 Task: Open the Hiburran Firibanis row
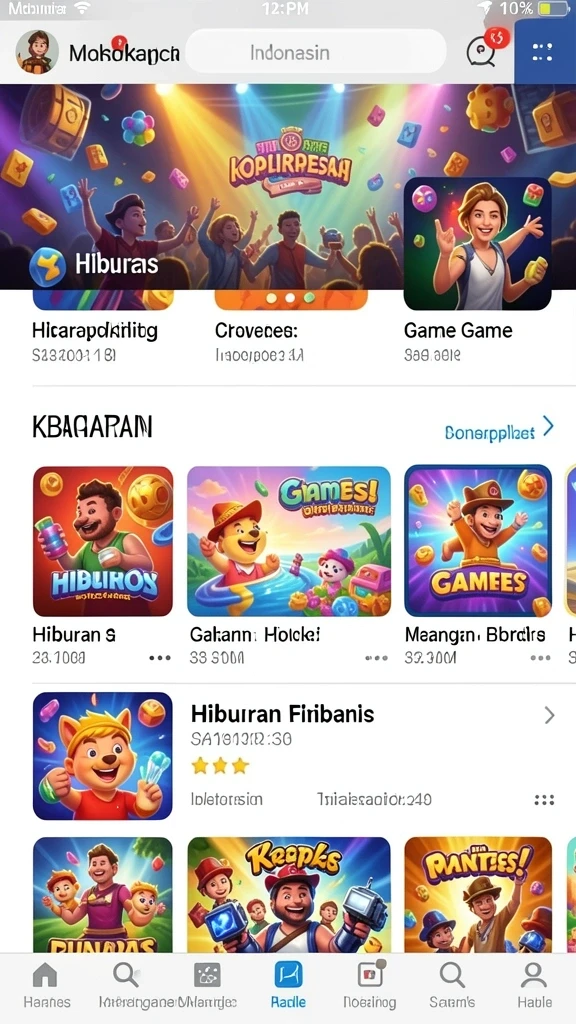pos(294,756)
